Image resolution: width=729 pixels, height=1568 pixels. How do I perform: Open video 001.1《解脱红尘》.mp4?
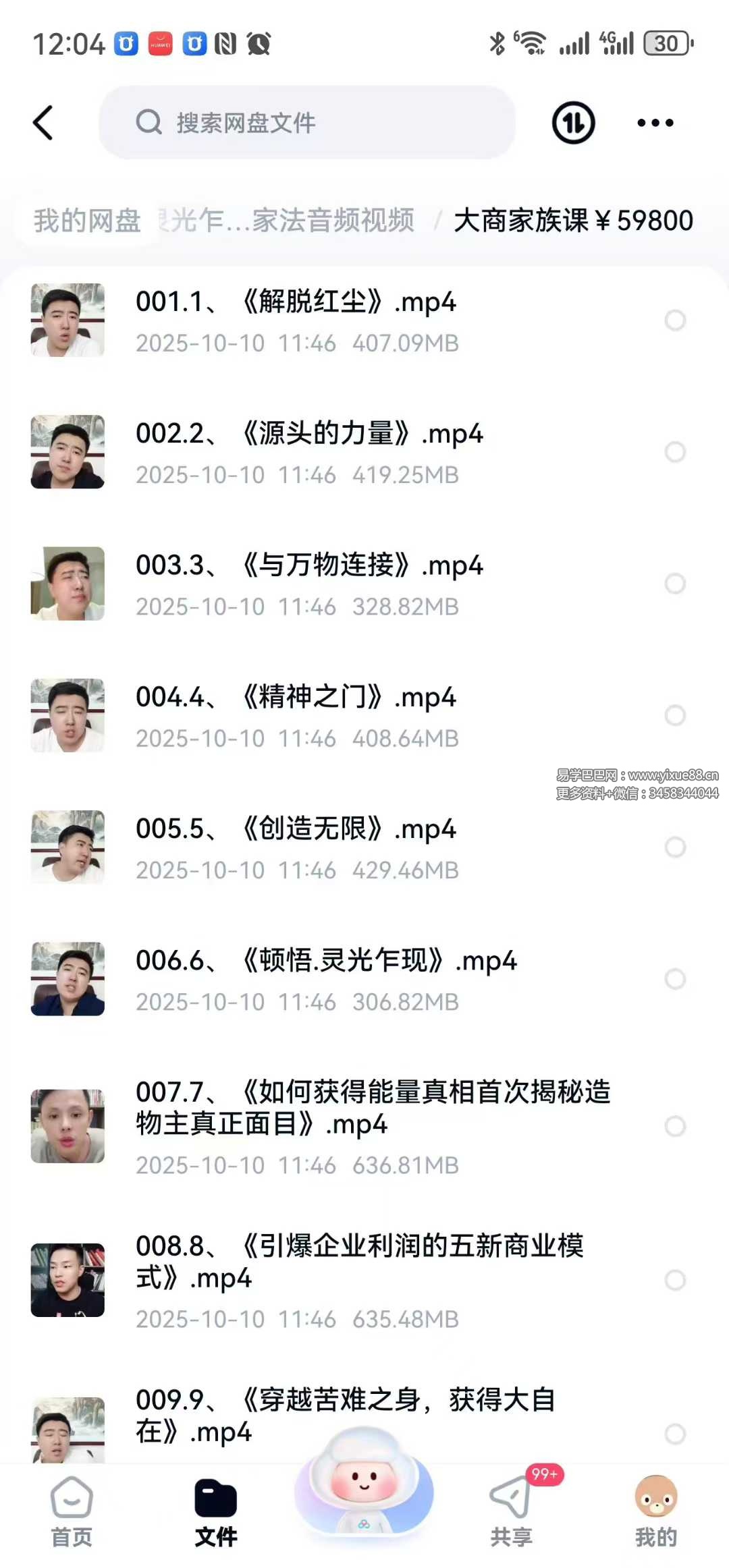(x=296, y=320)
